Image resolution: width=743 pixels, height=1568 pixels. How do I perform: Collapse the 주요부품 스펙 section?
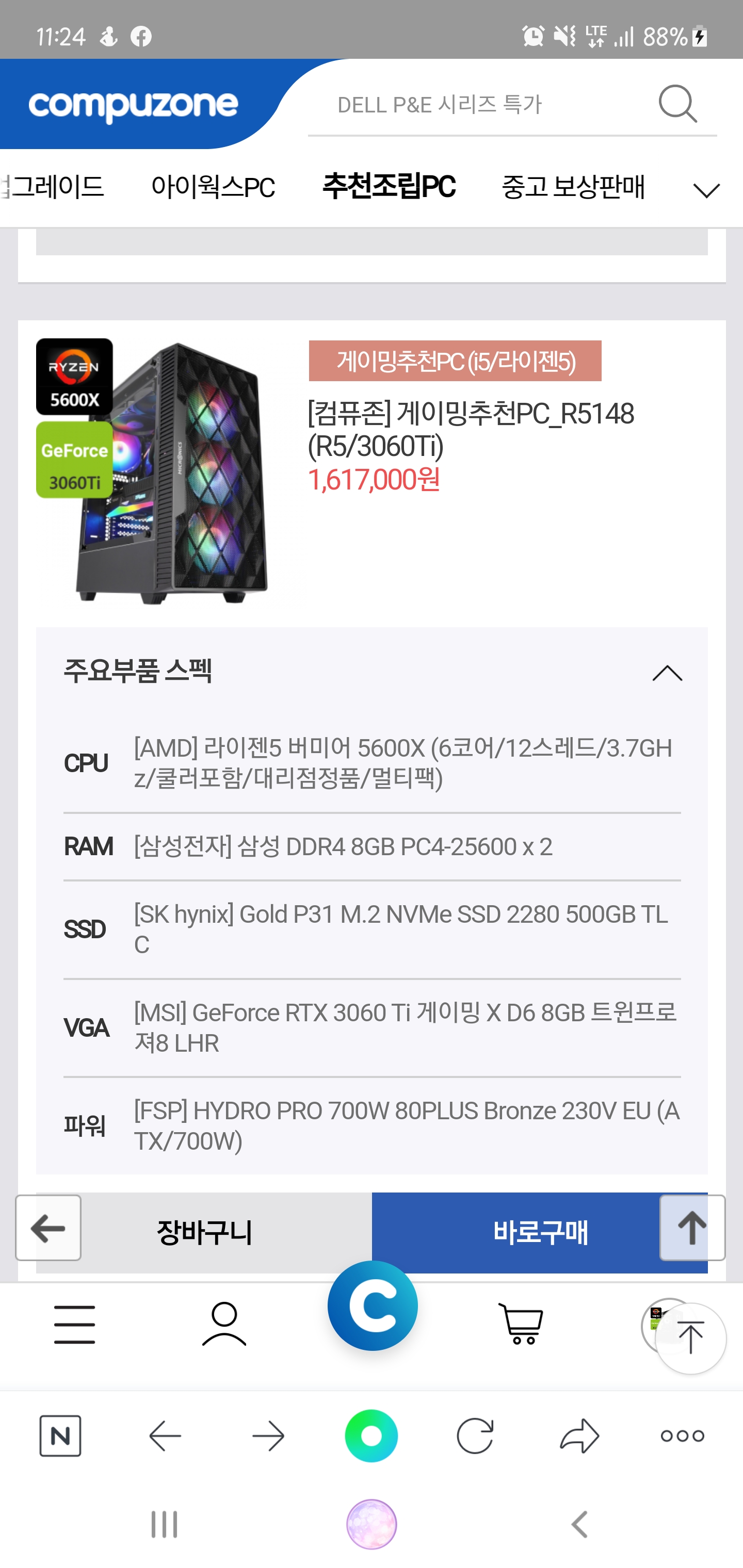tap(667, 673)
